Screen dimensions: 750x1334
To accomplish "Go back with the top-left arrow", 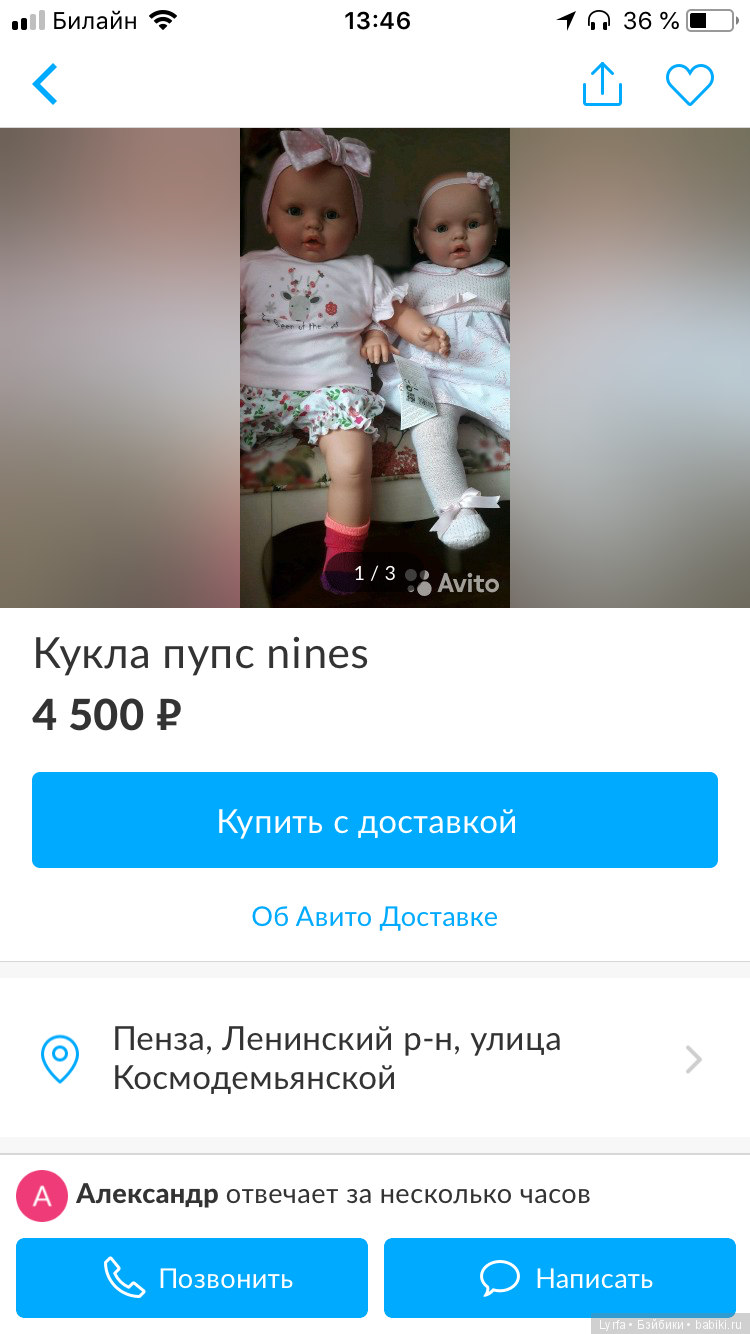I will [46, 85].
